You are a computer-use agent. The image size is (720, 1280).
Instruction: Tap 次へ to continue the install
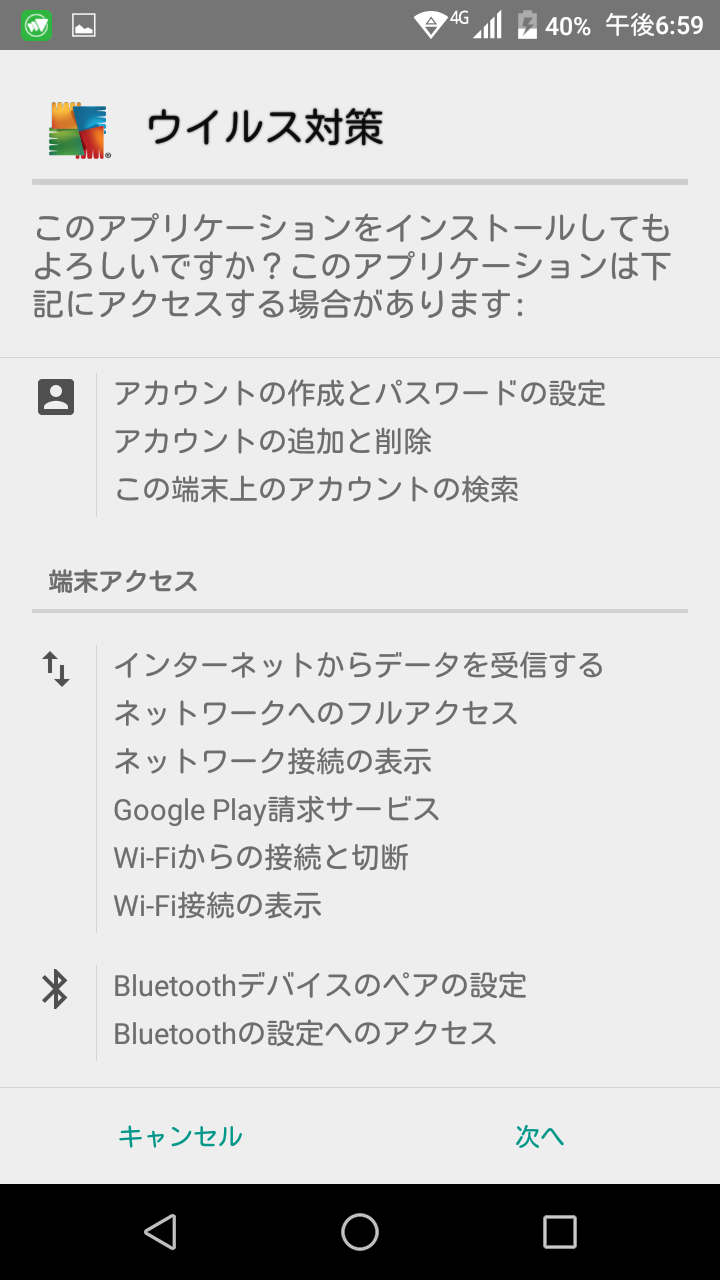point(540,1136)
